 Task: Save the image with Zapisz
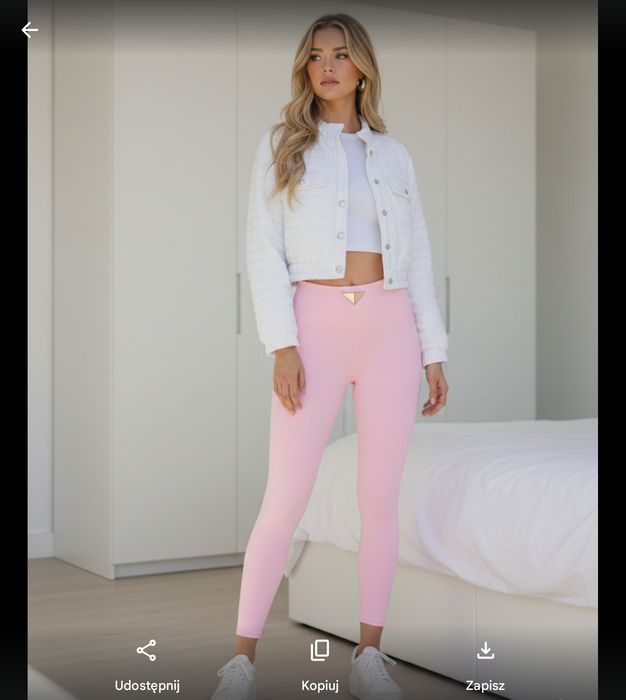[x=485, y=662]
